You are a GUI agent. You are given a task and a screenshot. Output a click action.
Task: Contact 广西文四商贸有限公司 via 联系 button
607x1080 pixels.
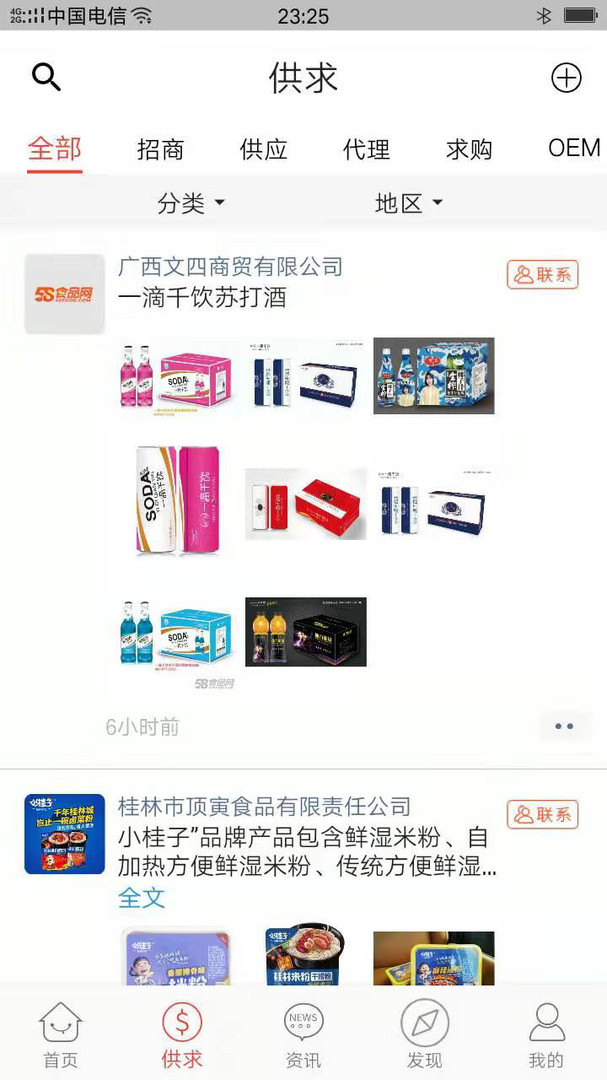click(x=542, y=274)
